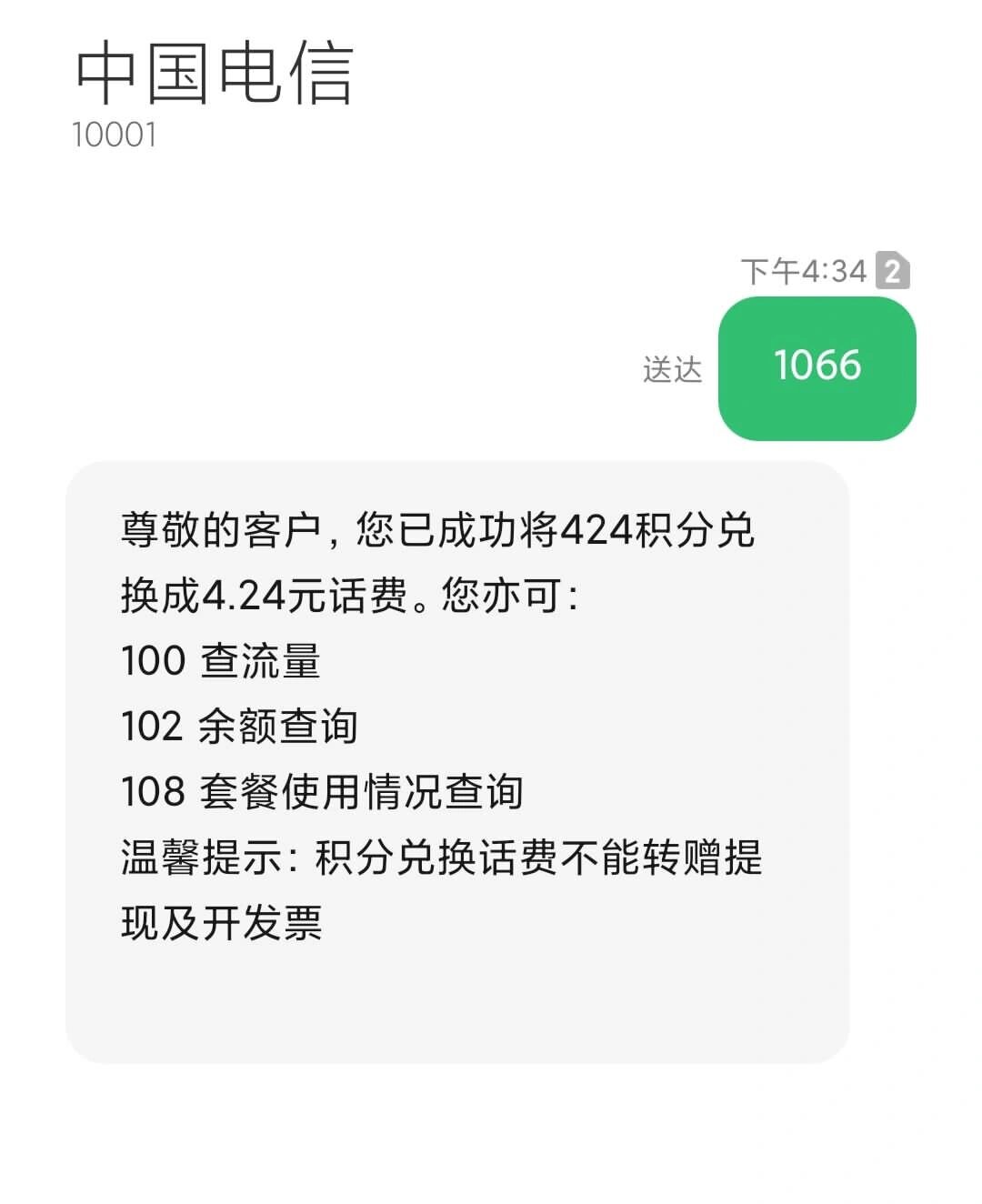982x1204 pixels.
Task: Tap the SIM card 2 indicator icon
Action: click(896, 267)
